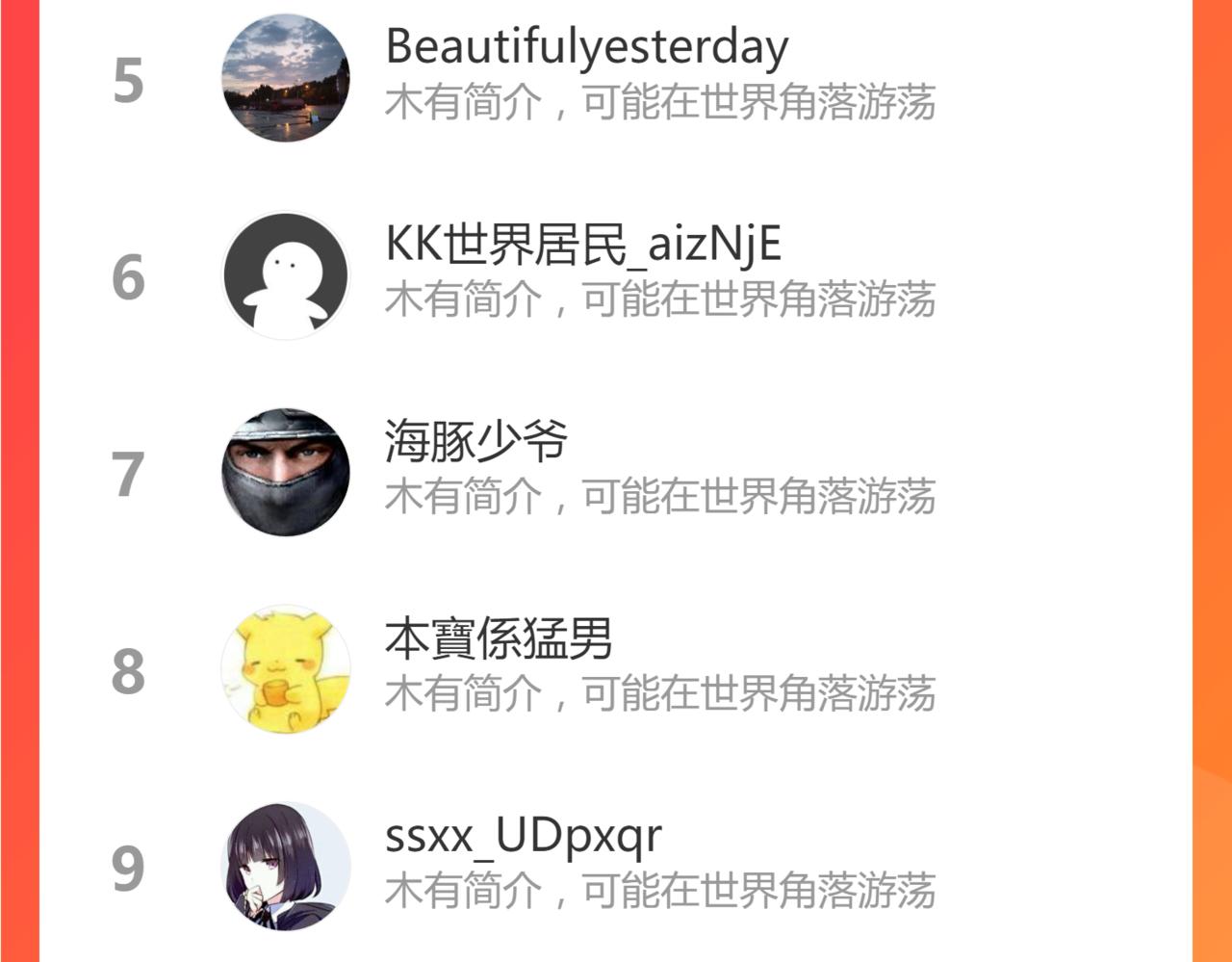This screenshot has height=962, width=1232.
Task: Open 本寶係猛男's profile row
Action: point(616,670)
